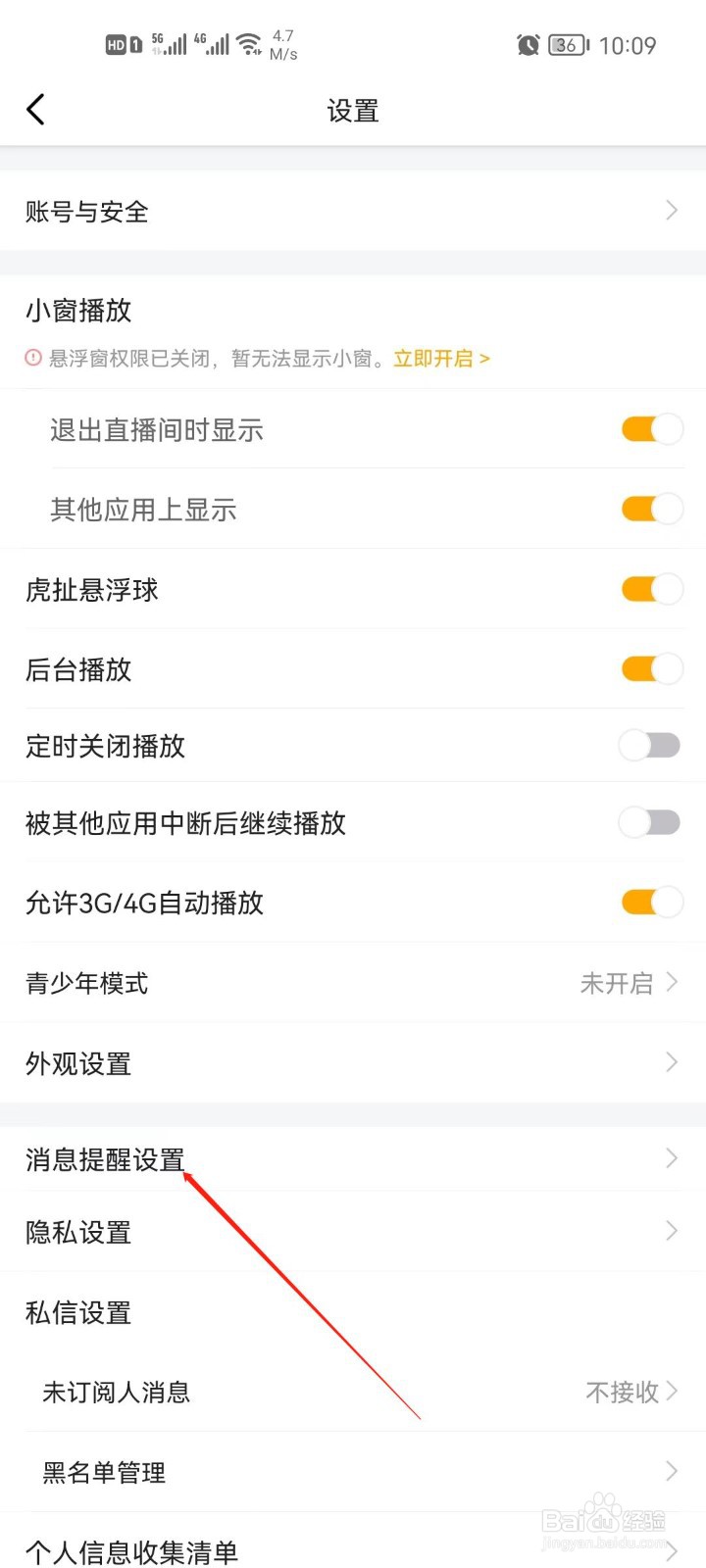
Task: Turn on 被其他应用中断后继续播放
Action: pos(649,822)
